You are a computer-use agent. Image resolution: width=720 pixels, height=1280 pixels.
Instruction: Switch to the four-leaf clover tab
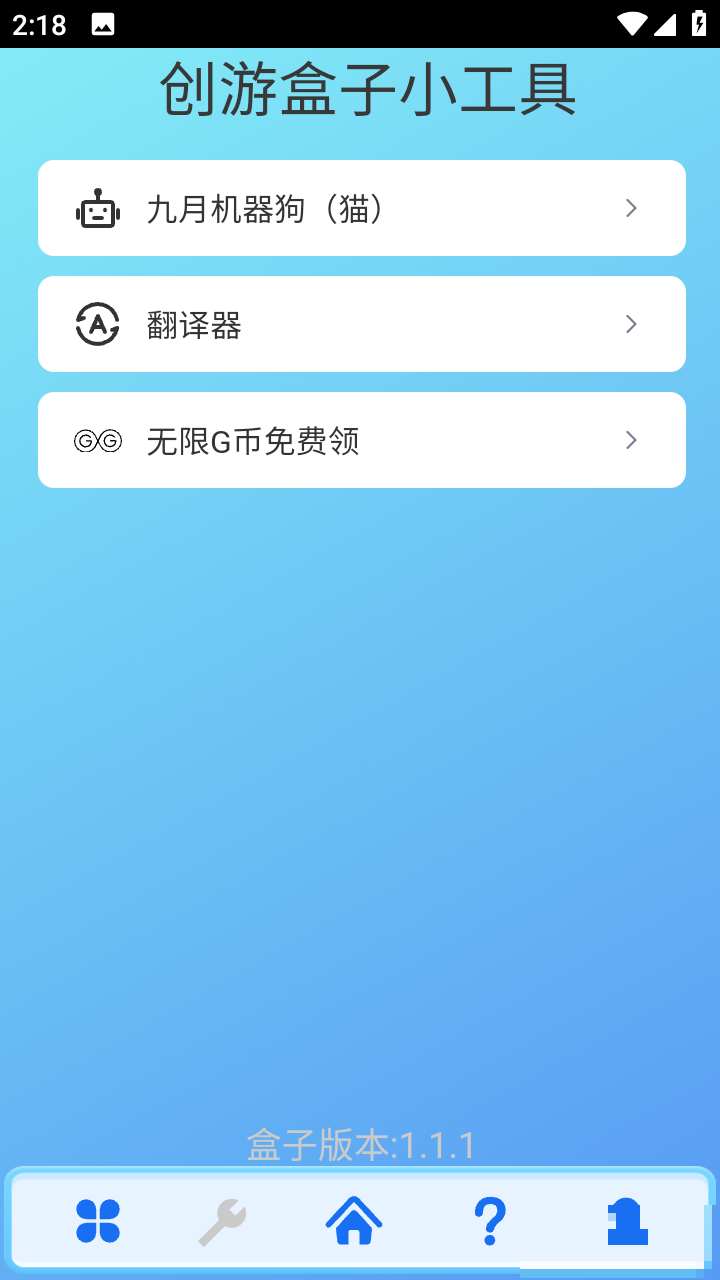(98, 1221)
